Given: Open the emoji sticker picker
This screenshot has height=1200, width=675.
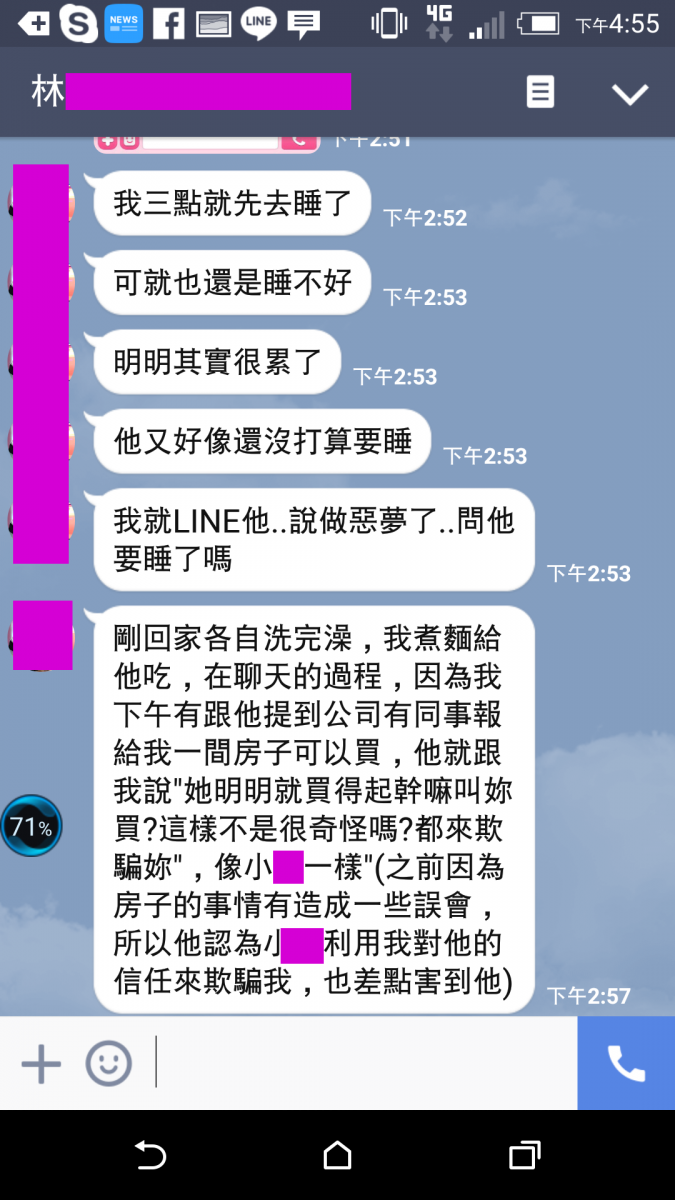Looking at the screenshot, I should (108, 1062).
